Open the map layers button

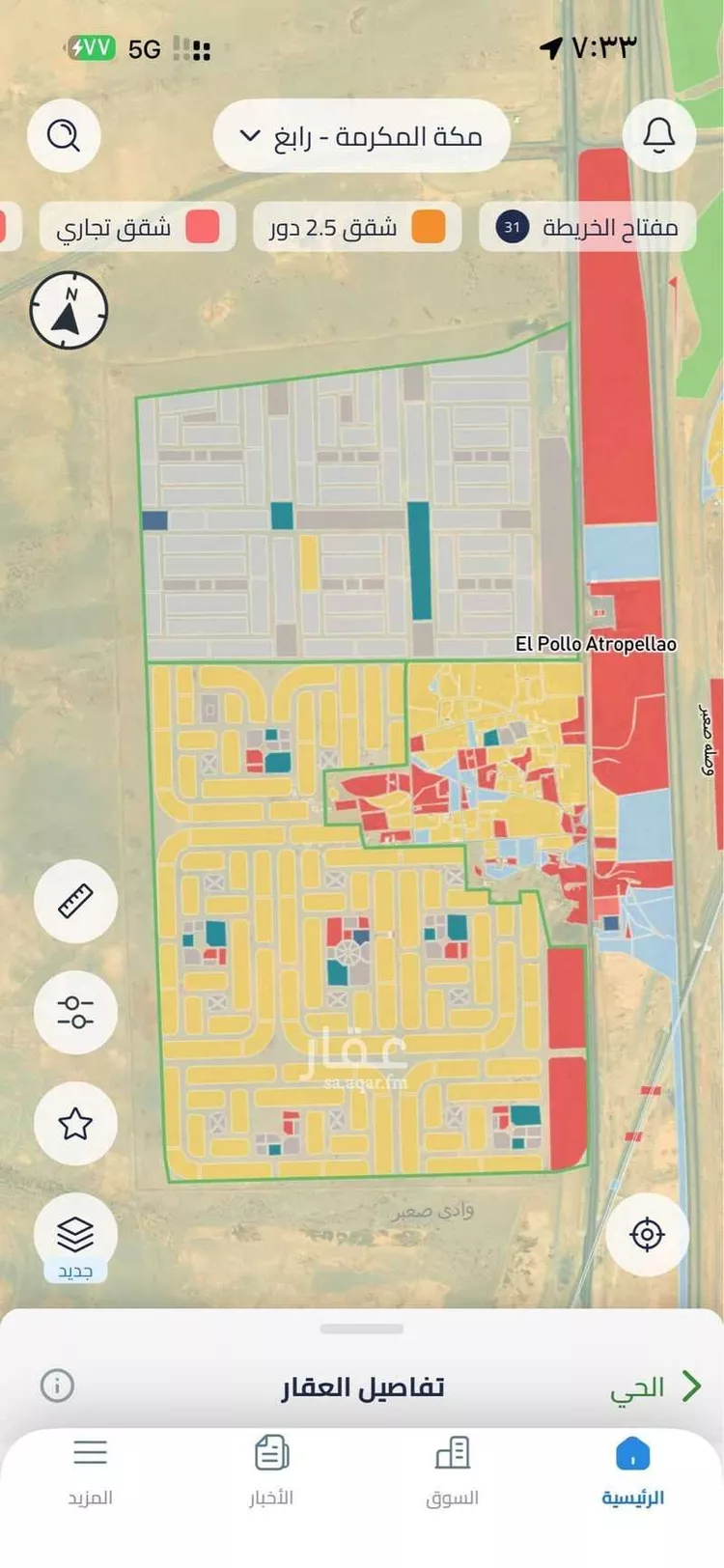click(x=75, y=1235)
